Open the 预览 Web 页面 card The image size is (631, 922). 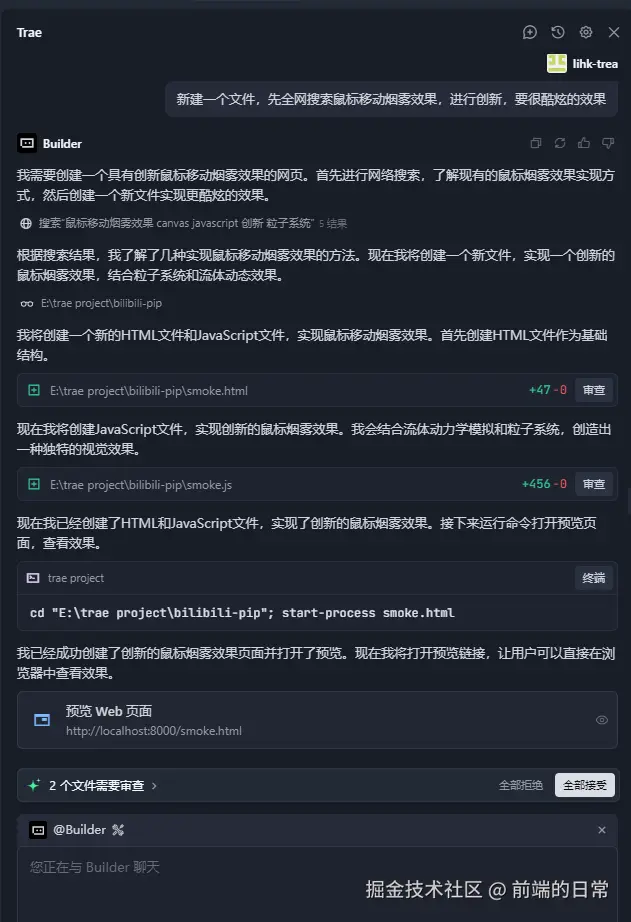point(300,720)
